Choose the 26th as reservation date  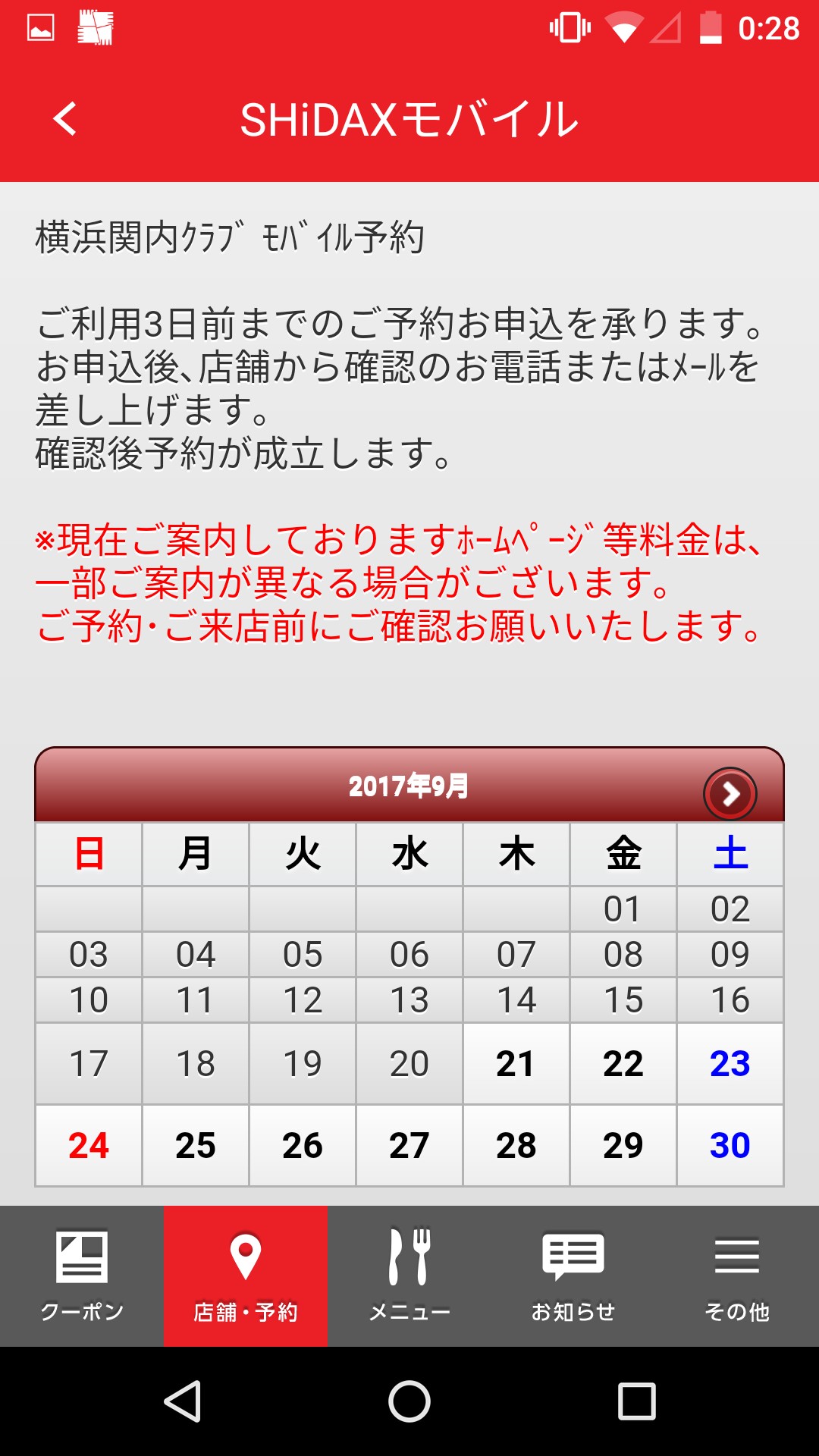(303, 1145)
